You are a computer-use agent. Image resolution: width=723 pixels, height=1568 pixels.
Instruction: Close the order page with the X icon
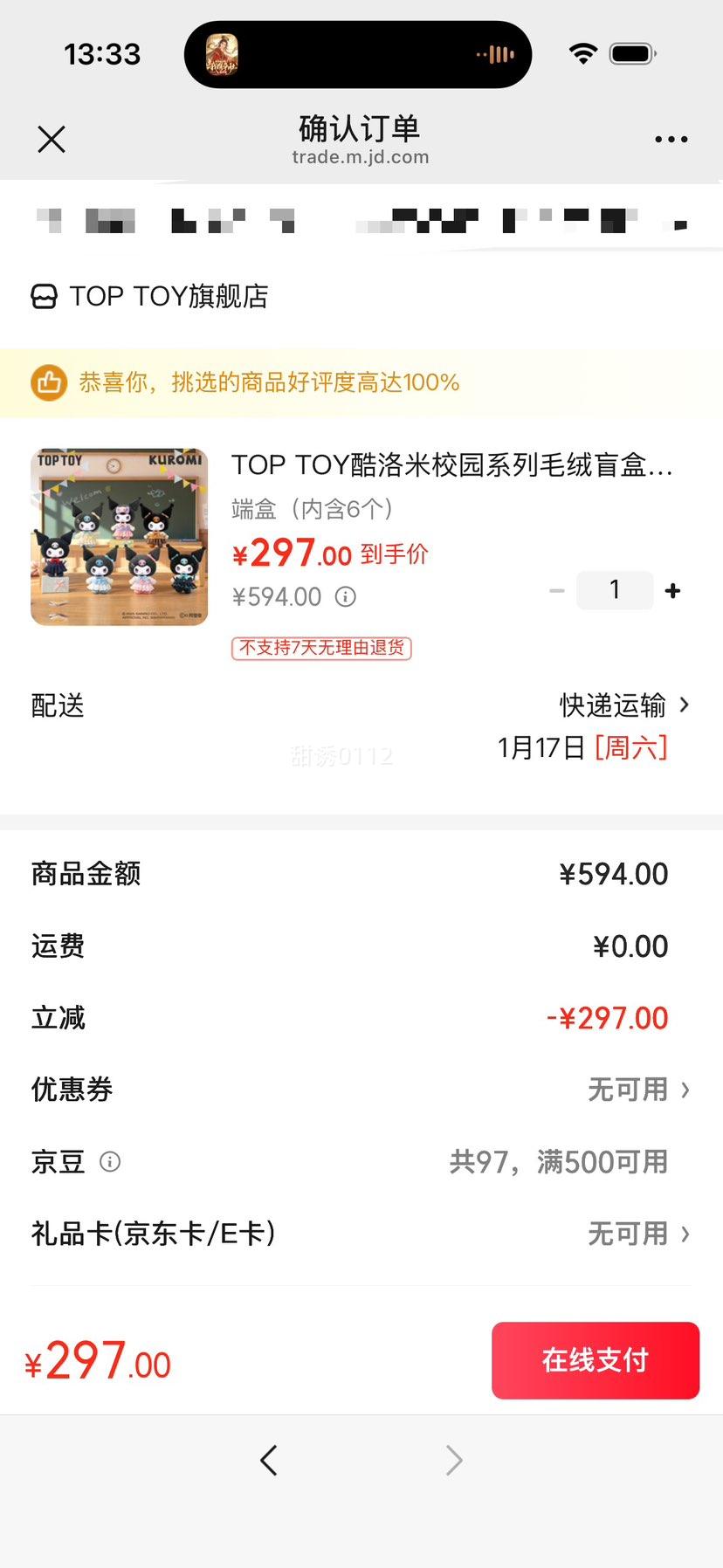click(51, 140)
